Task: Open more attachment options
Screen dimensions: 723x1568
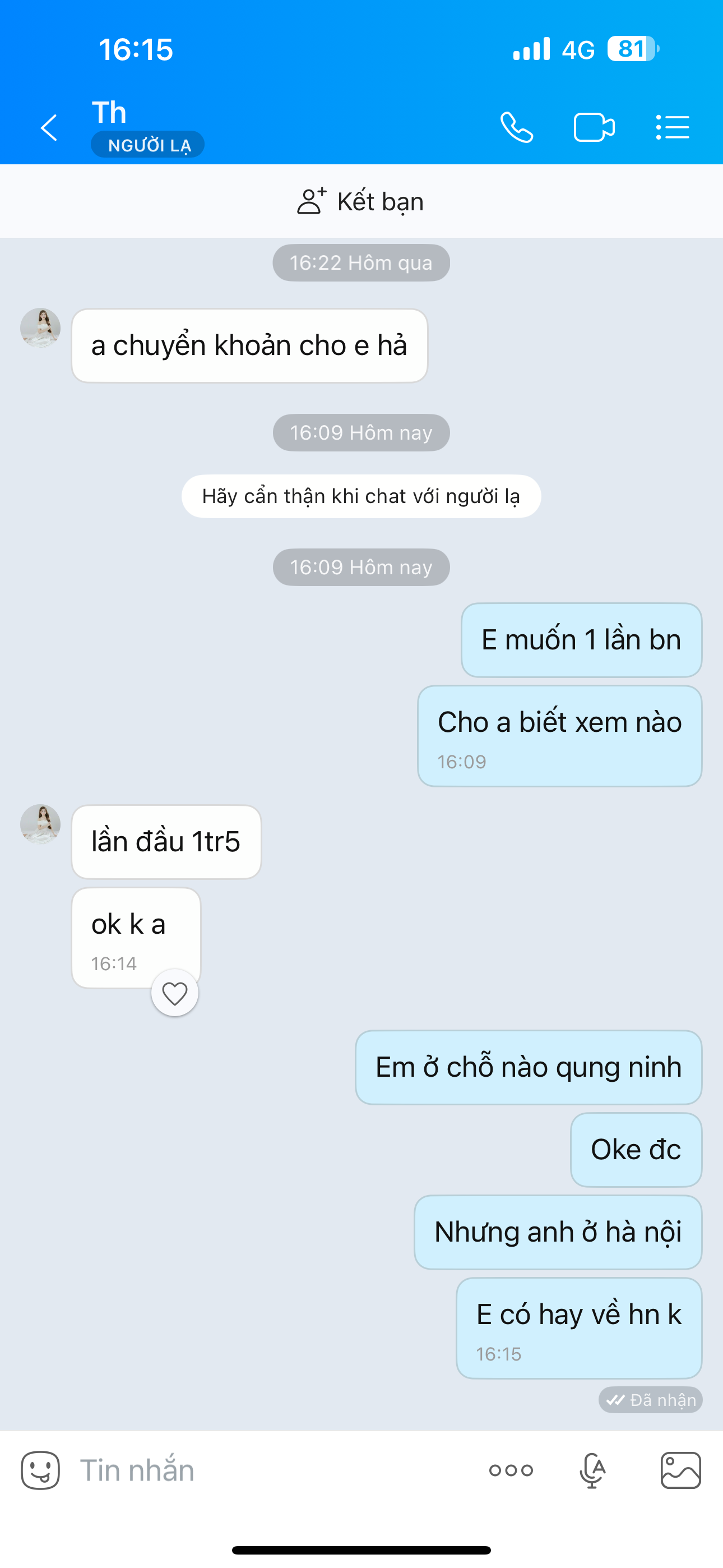Action: click(x=511, y=1470)
